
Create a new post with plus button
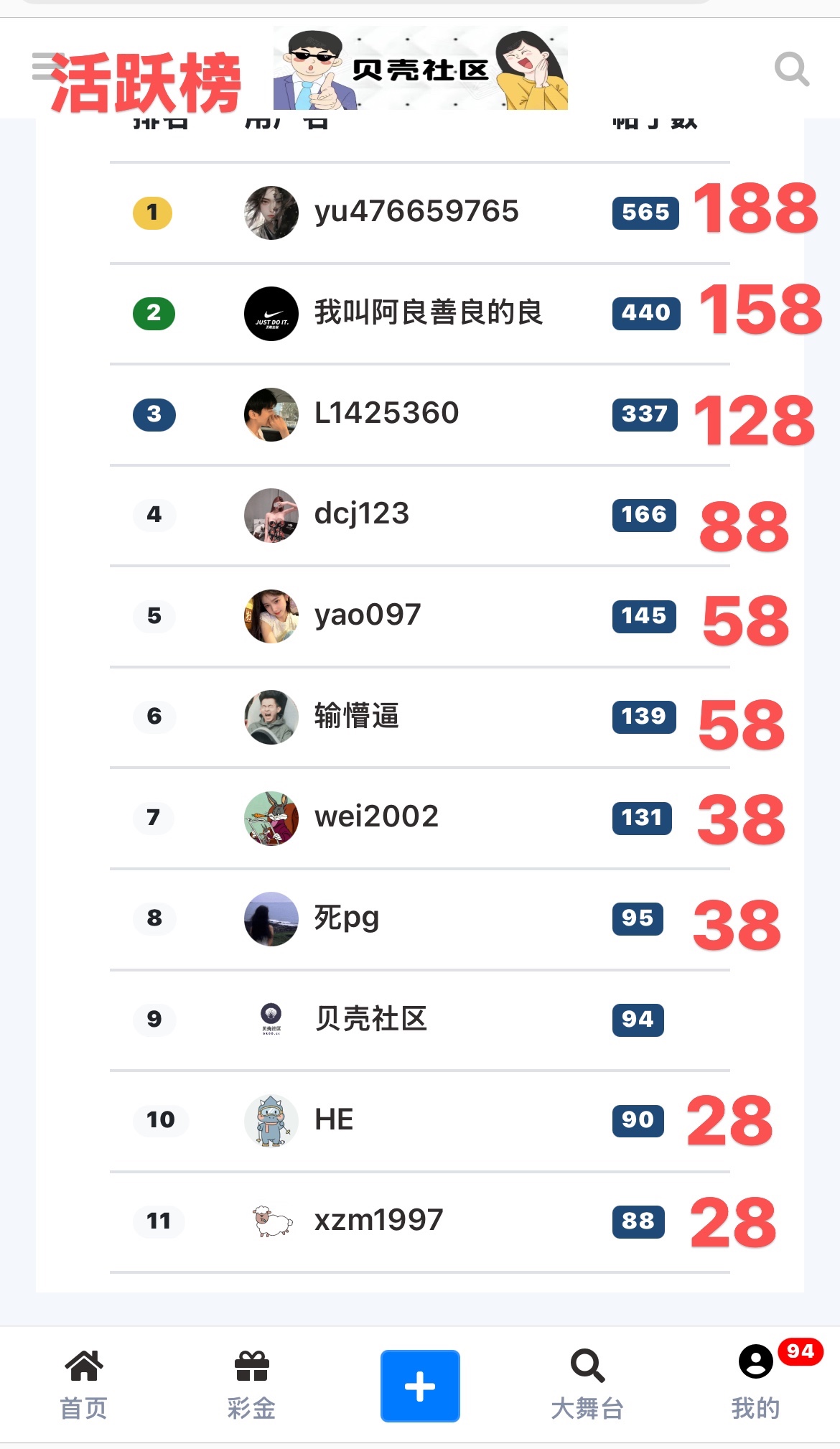420,1385
